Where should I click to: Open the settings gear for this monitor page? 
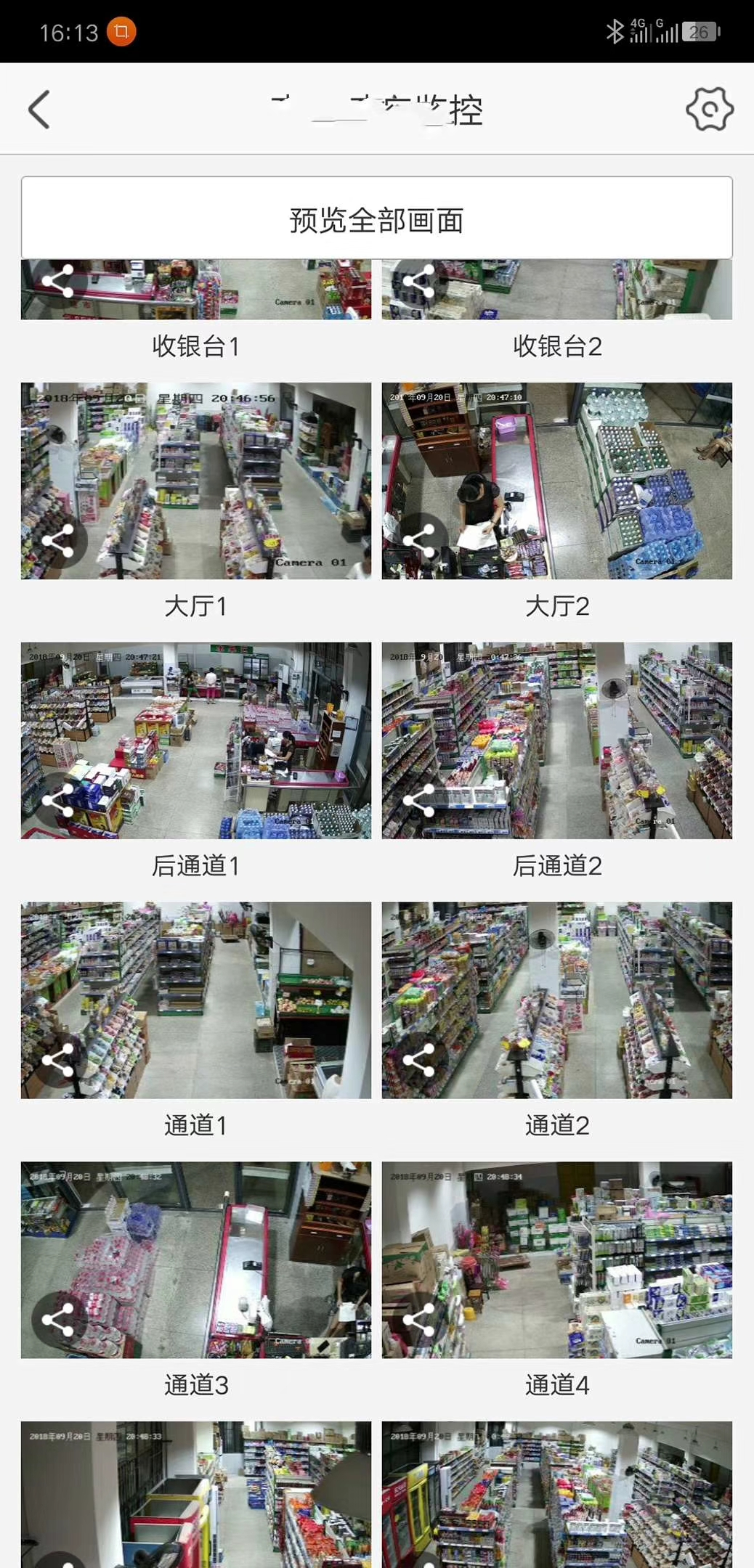(x=708, y=110)
